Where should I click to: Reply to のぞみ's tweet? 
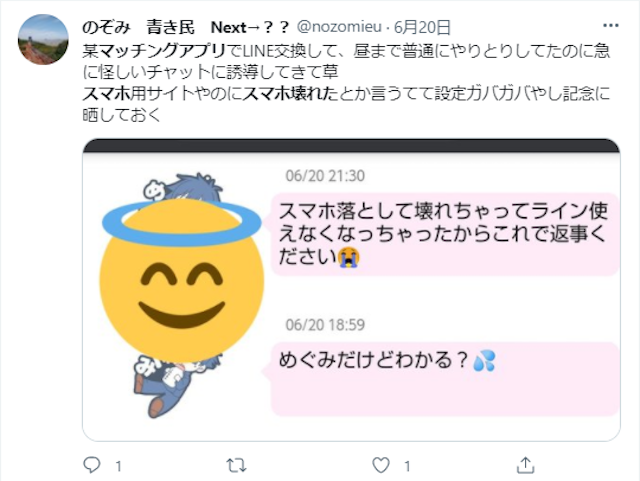pos(92,465)
